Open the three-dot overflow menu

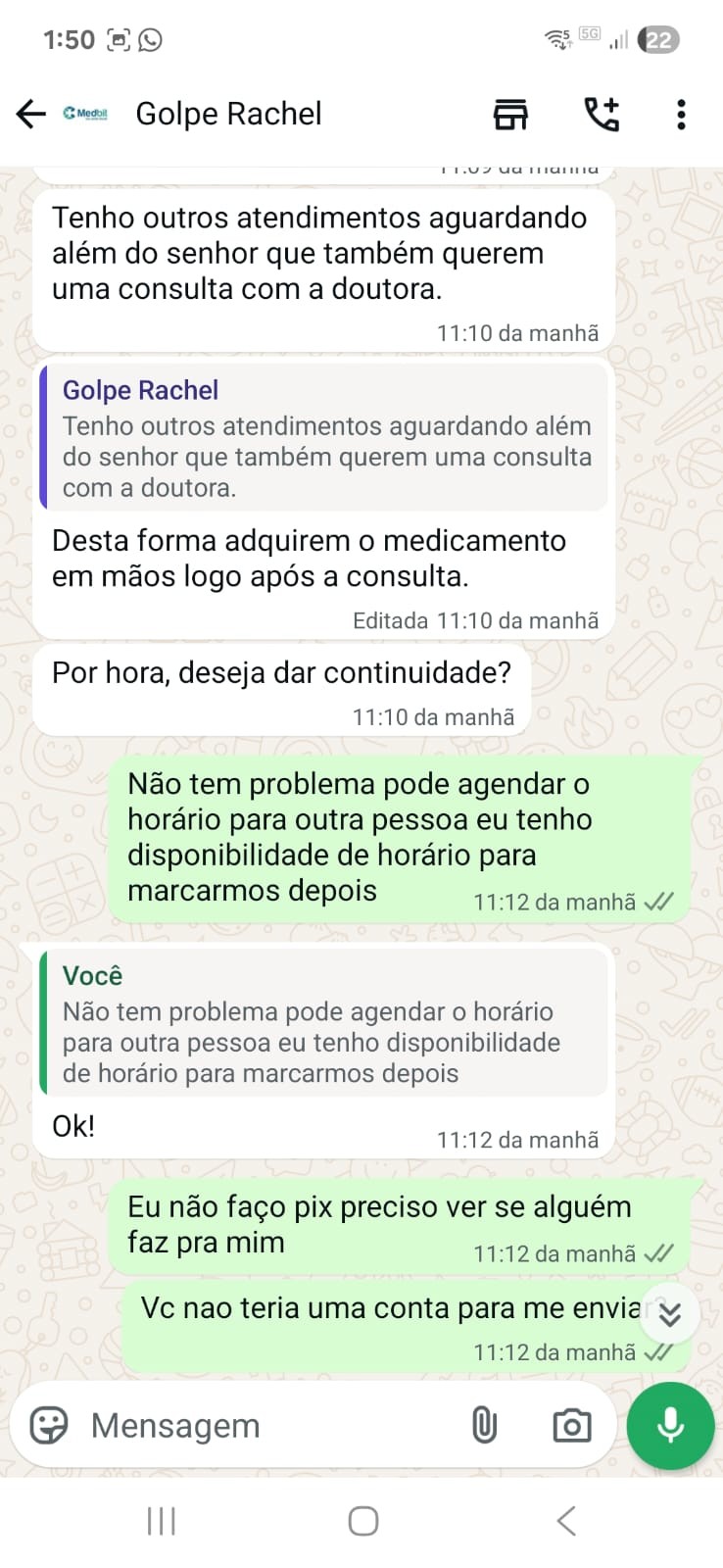pos(680,114)
